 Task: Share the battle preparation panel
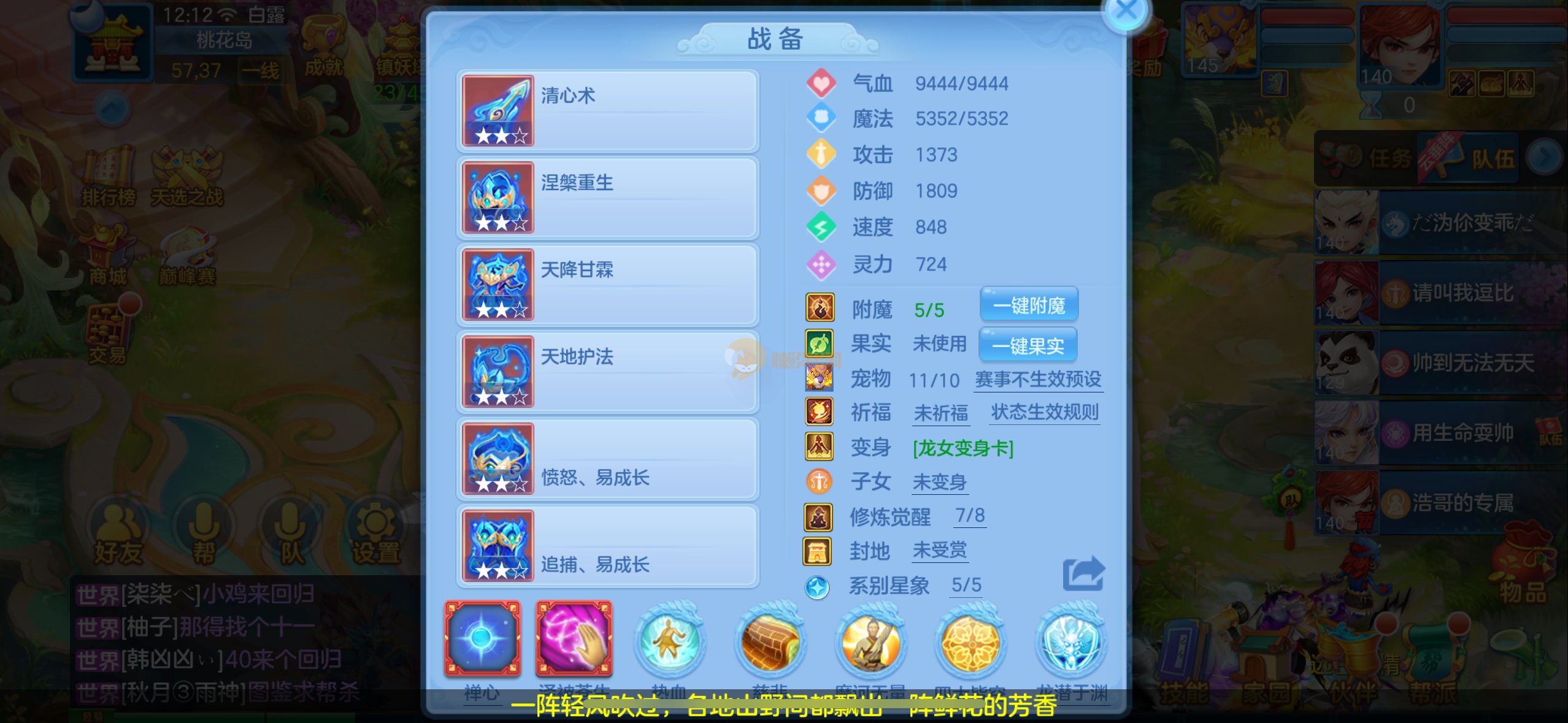tap(1083, 574)
